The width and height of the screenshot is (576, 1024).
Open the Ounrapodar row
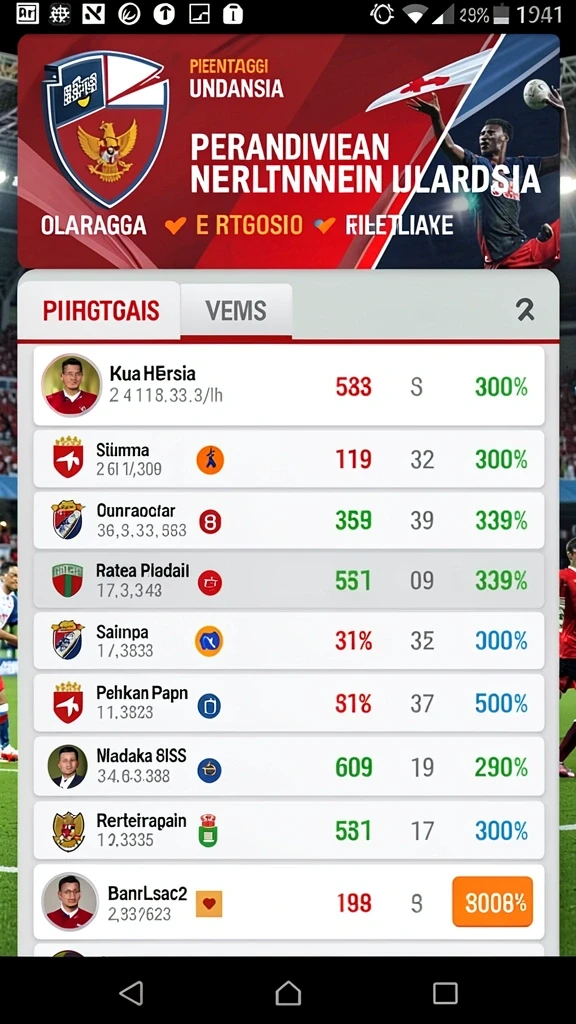coord(289,520)
